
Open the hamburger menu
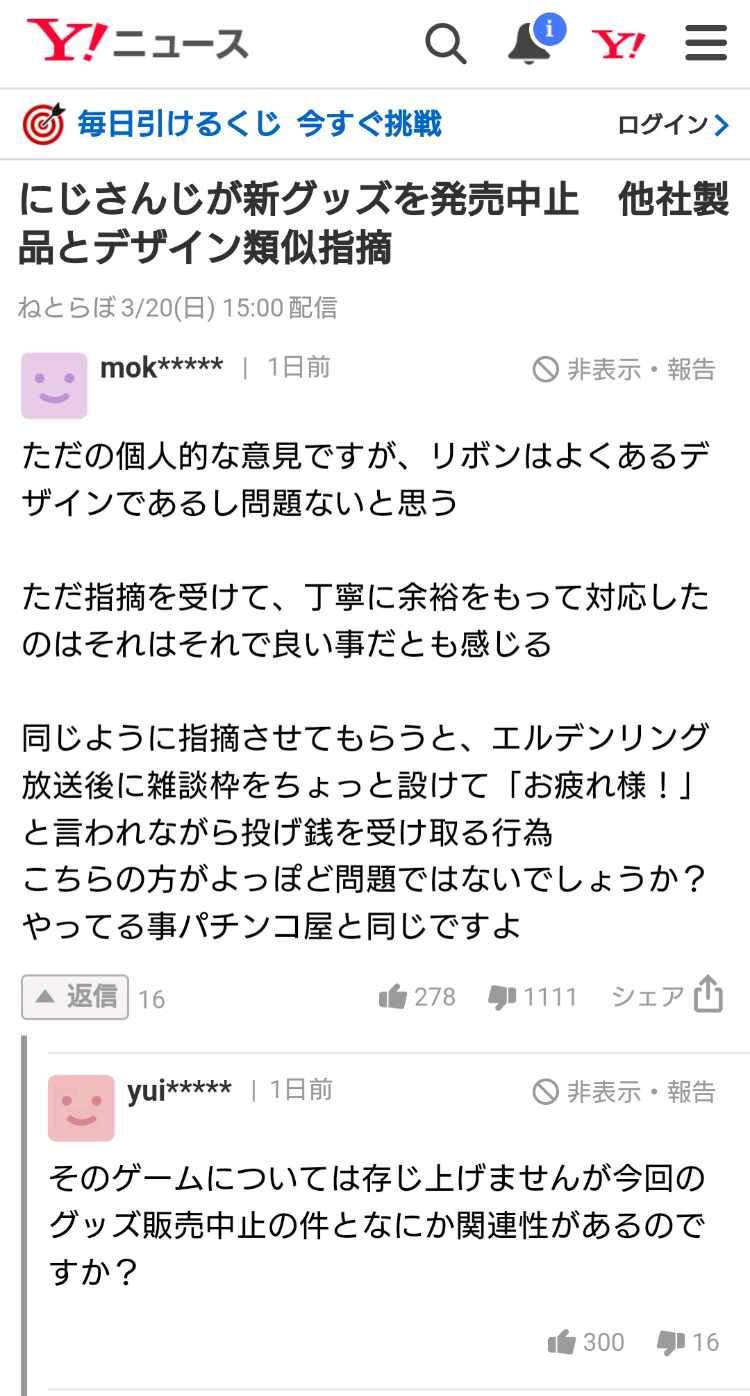[x=706, y=44]
